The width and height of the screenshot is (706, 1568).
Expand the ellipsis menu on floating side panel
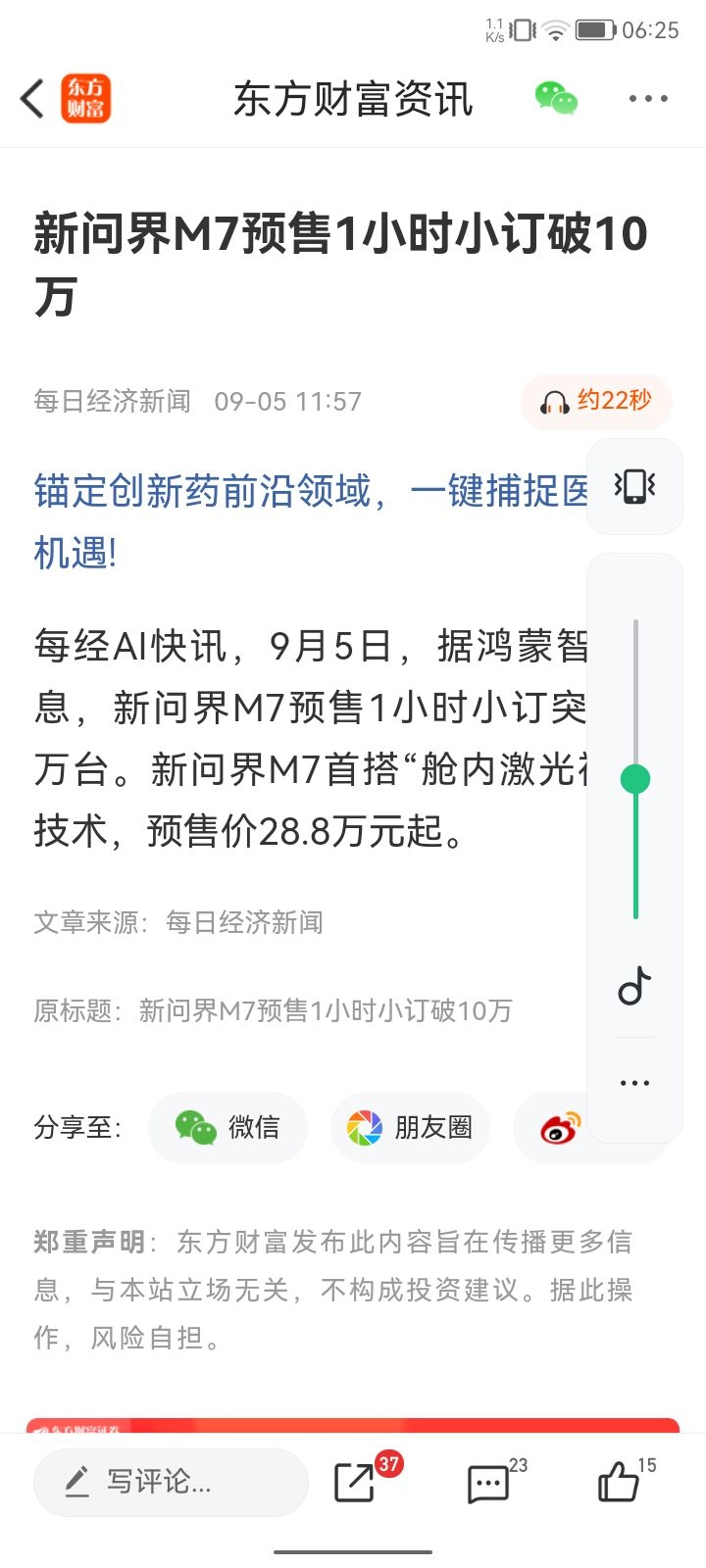coord(634,1081)
